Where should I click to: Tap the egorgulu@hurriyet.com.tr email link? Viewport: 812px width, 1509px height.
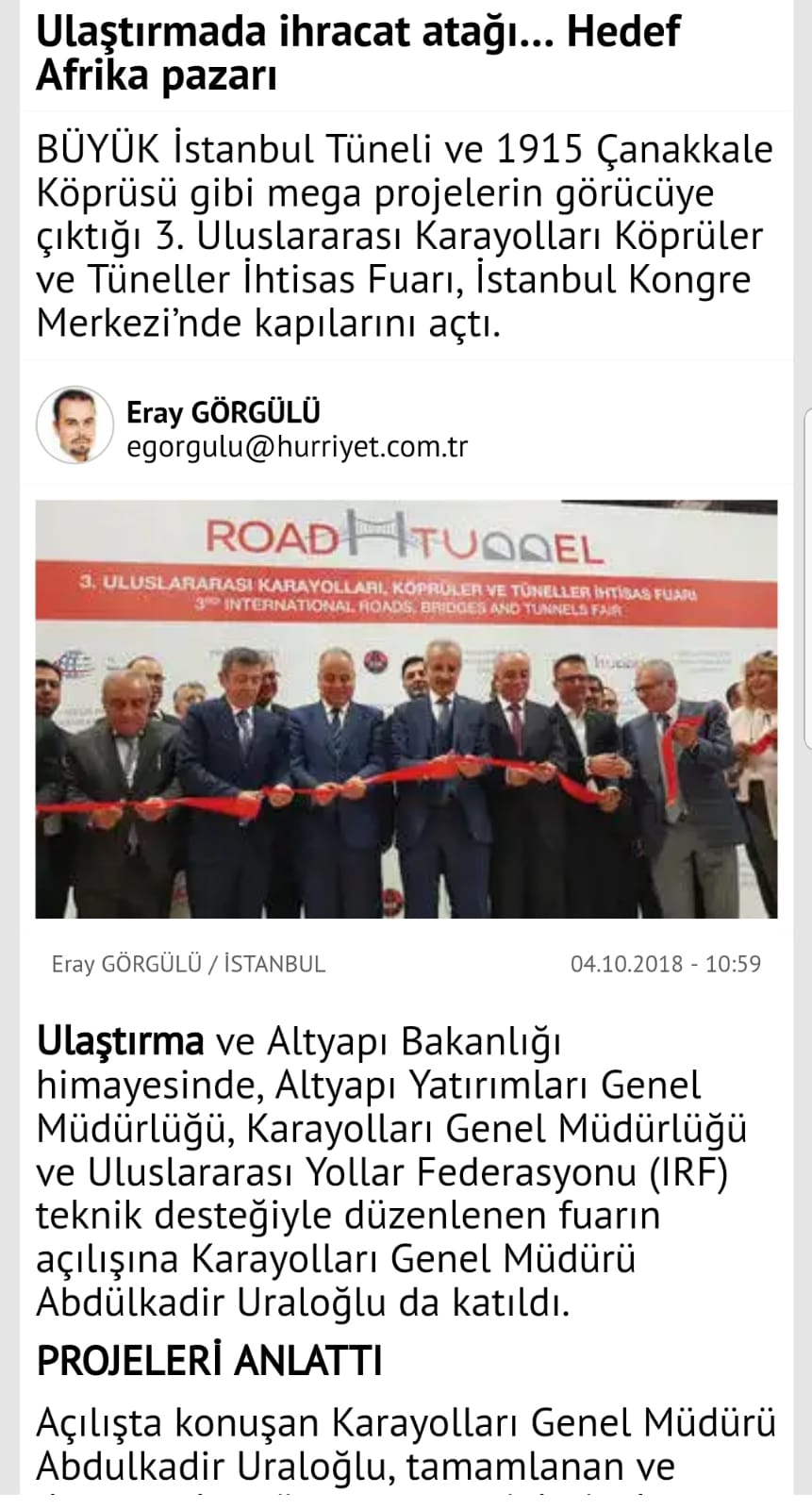297,447
